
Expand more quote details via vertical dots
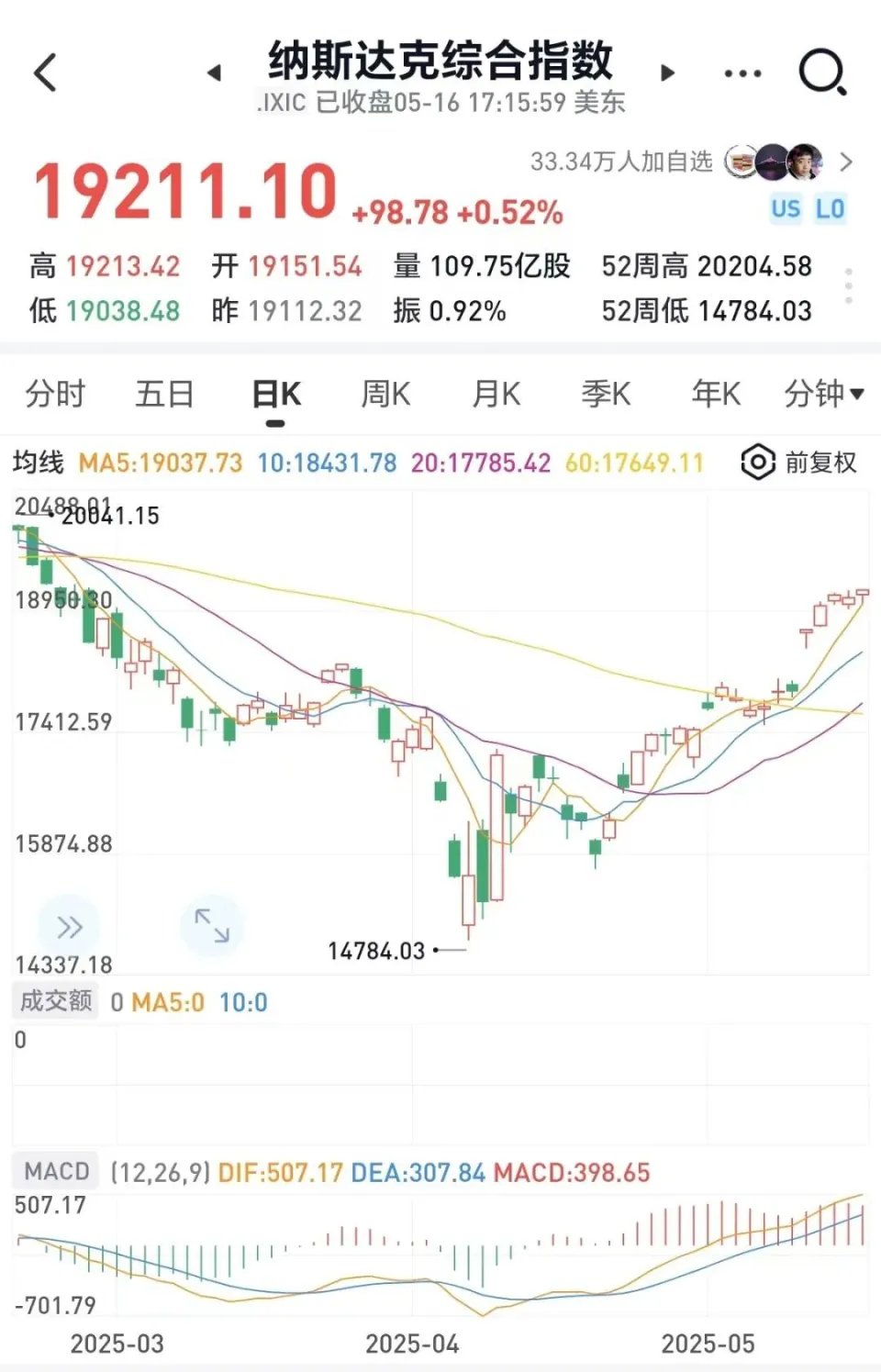point(849,286)
